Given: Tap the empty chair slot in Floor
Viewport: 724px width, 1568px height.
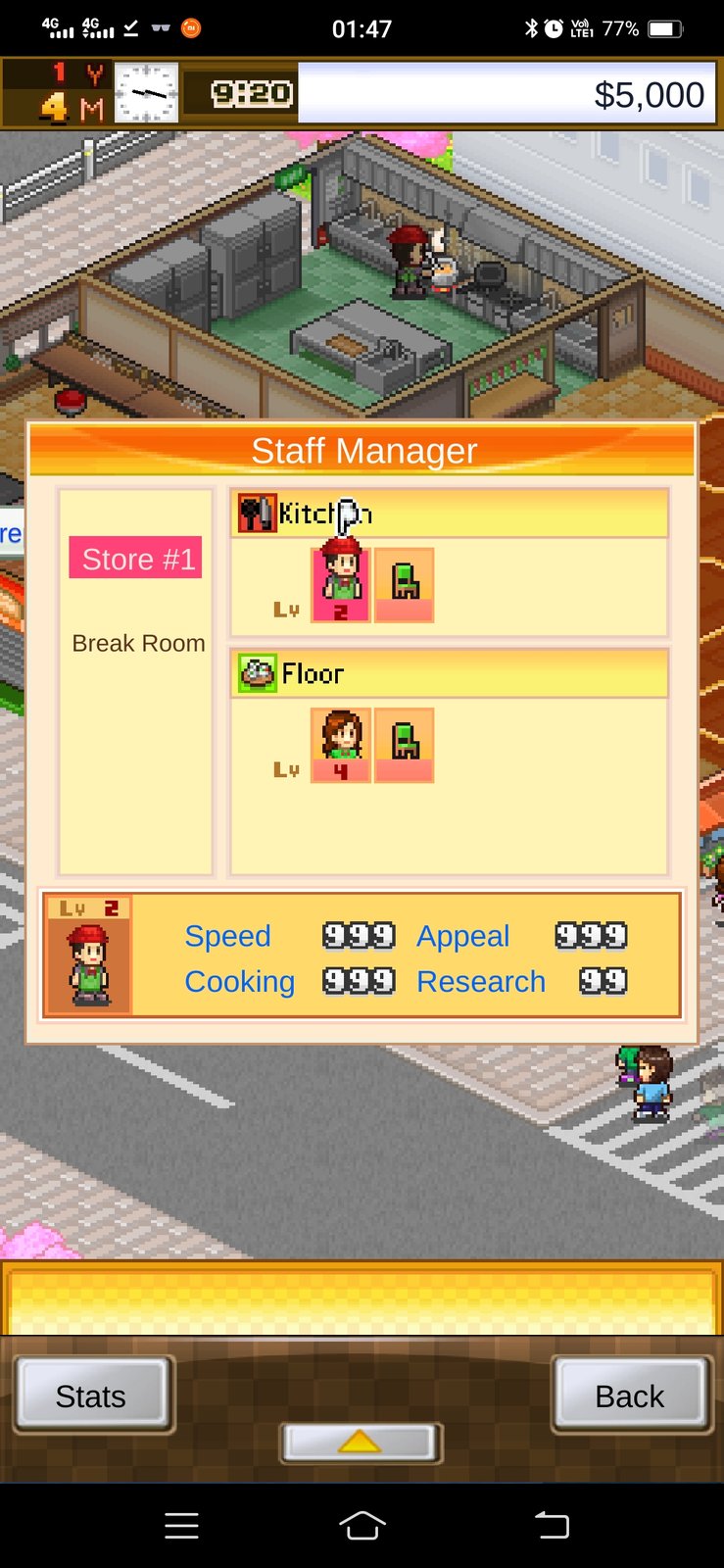Looking at the screenshot, I should click(x=404, y=745).
